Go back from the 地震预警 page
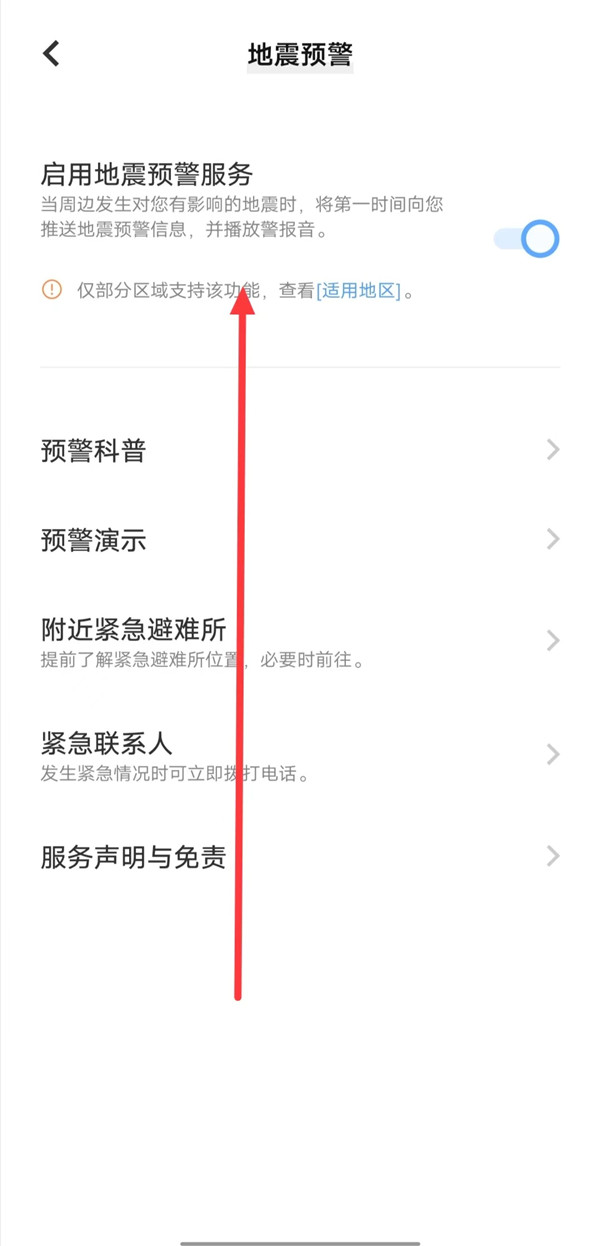Screen dimensions: 600x1246 pos(51,53)
